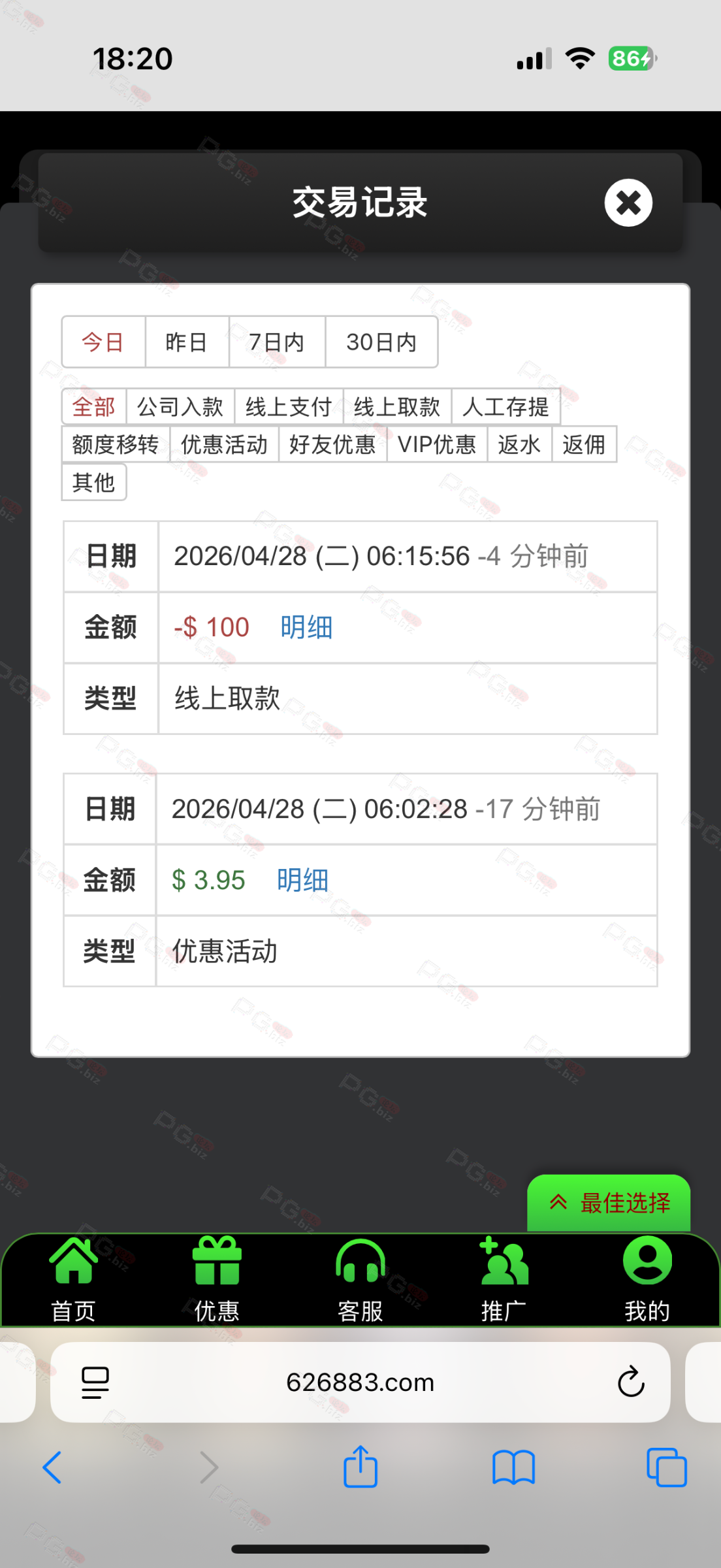Switch to the 昨日 date filter
The width and height of the screenshot is (721, 1568).
186,342
